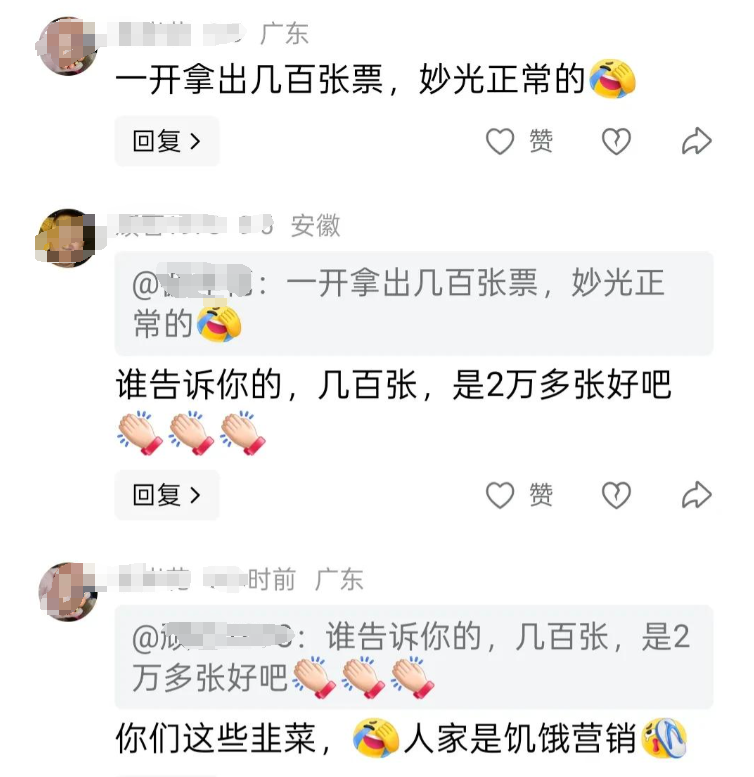
Task: Tap the share arrow on the first comment
Action: (695, 141)
